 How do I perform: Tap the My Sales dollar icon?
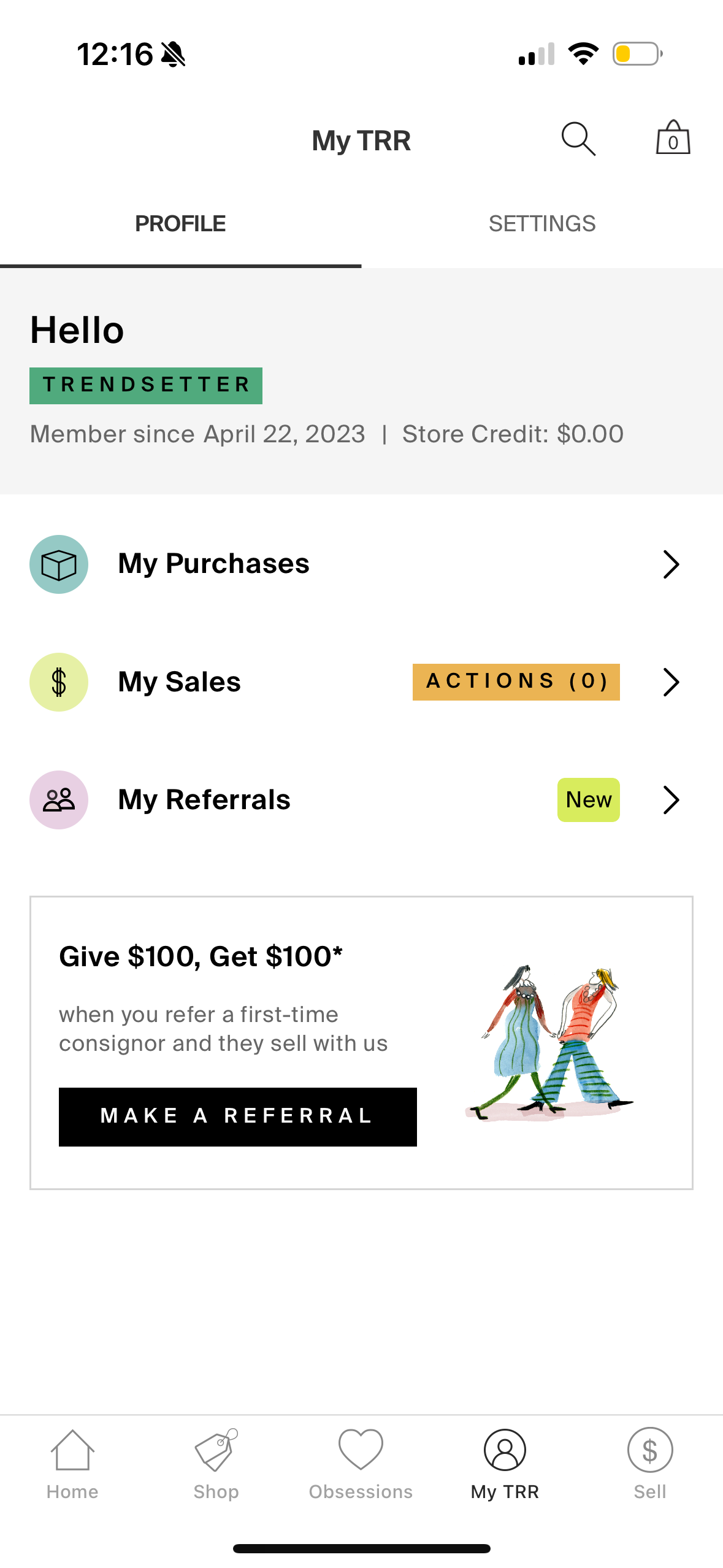[x=58, y=682]
